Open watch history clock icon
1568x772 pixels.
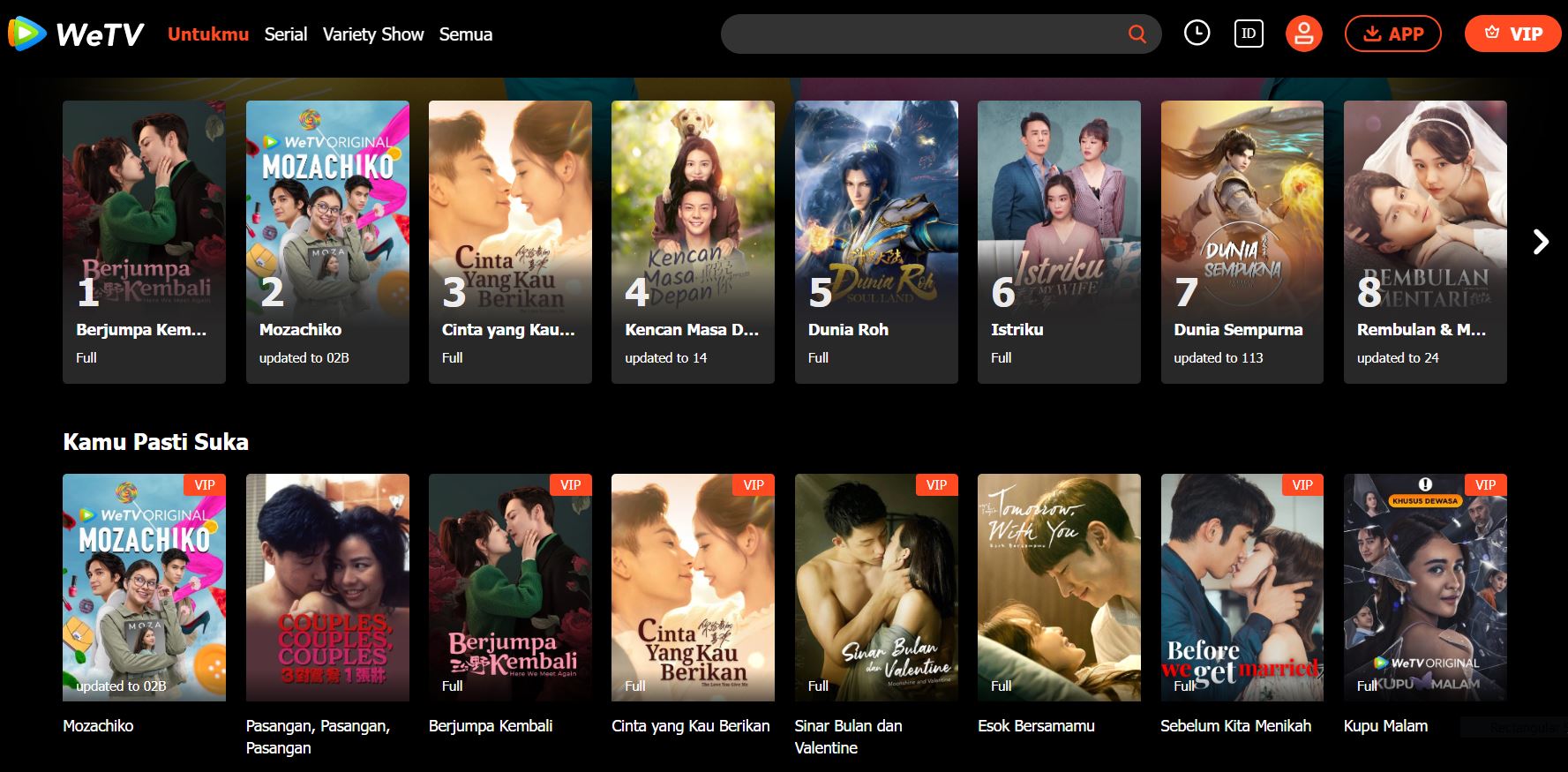(1197, 34)
